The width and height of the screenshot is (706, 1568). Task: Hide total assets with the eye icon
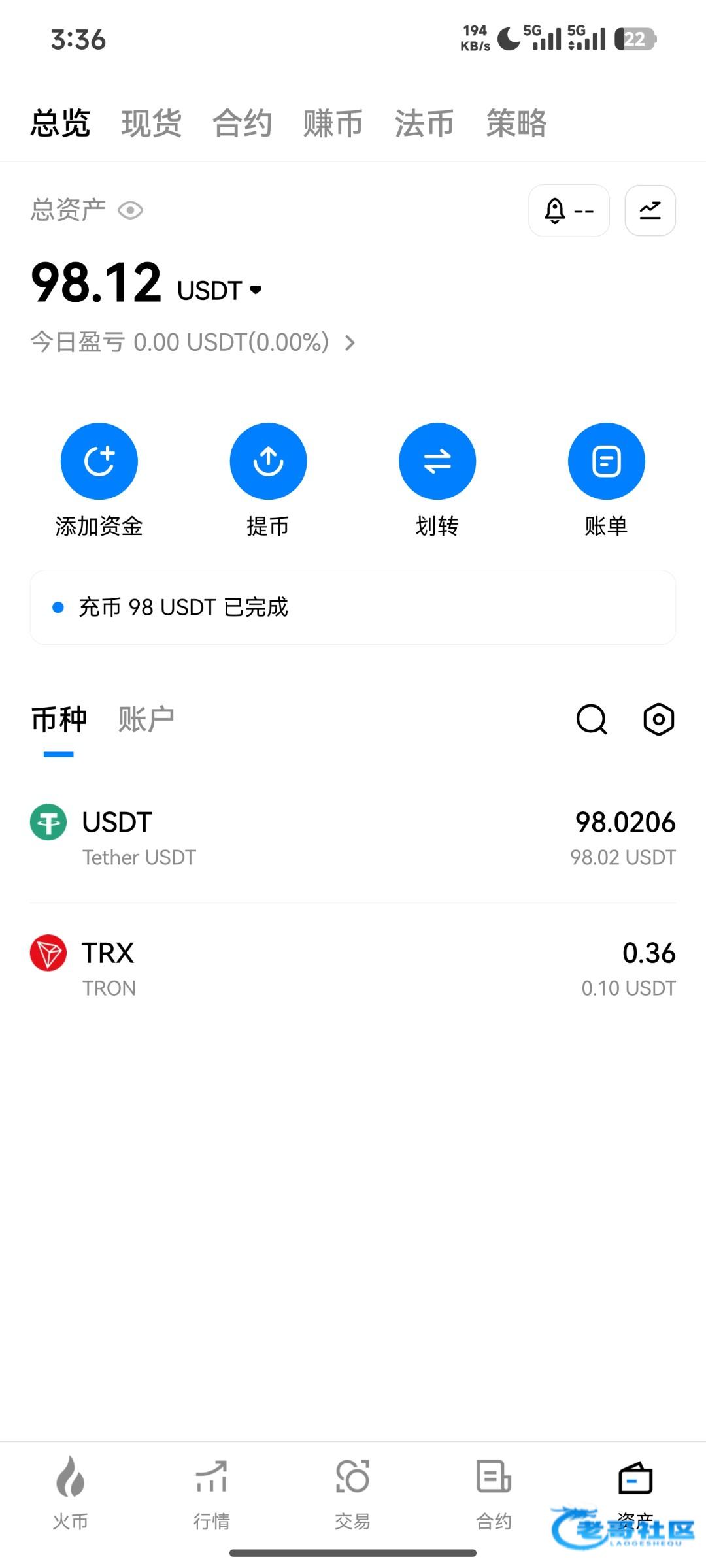(131, 210)
